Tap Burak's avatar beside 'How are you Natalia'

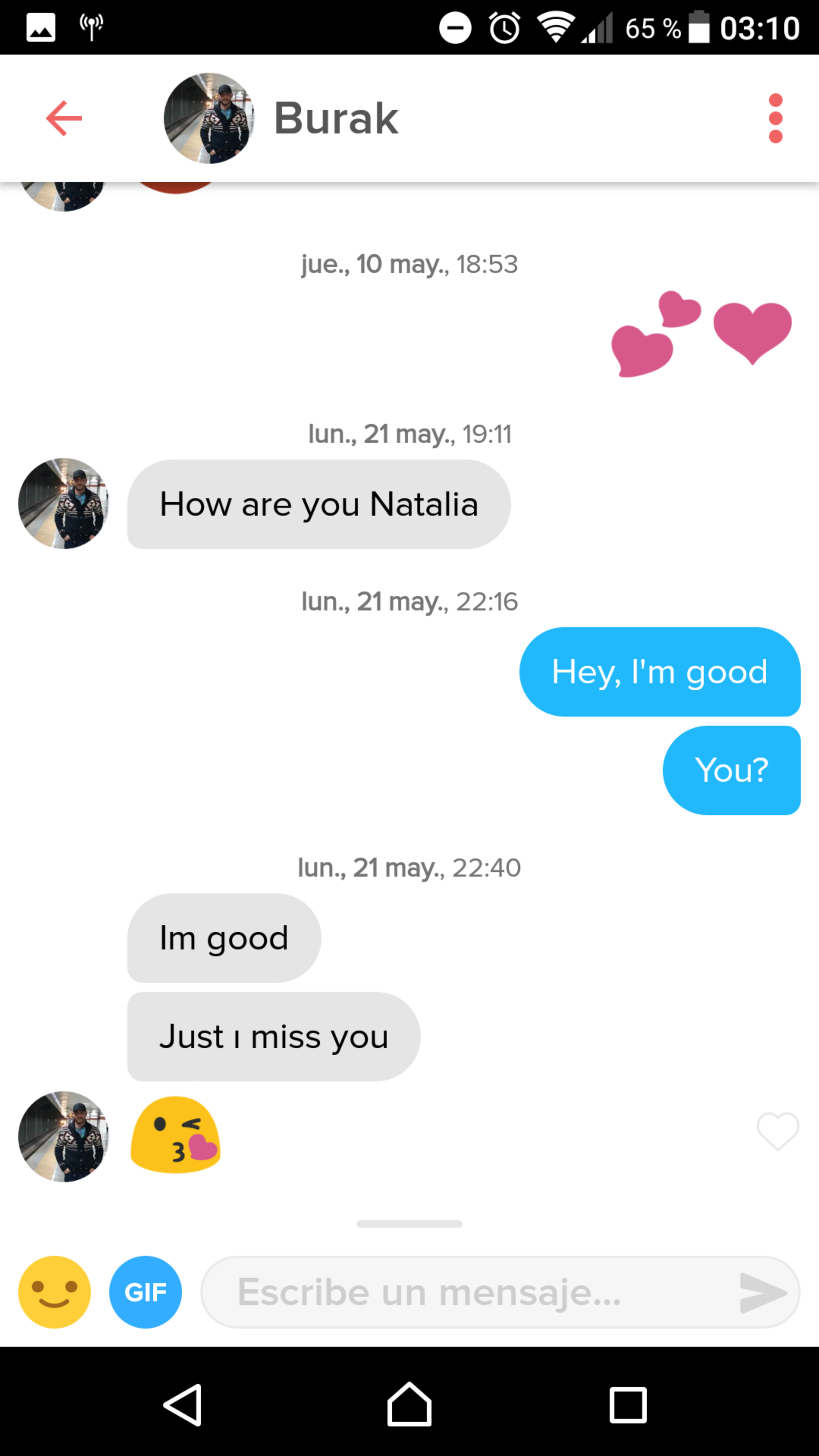point(63,503)
